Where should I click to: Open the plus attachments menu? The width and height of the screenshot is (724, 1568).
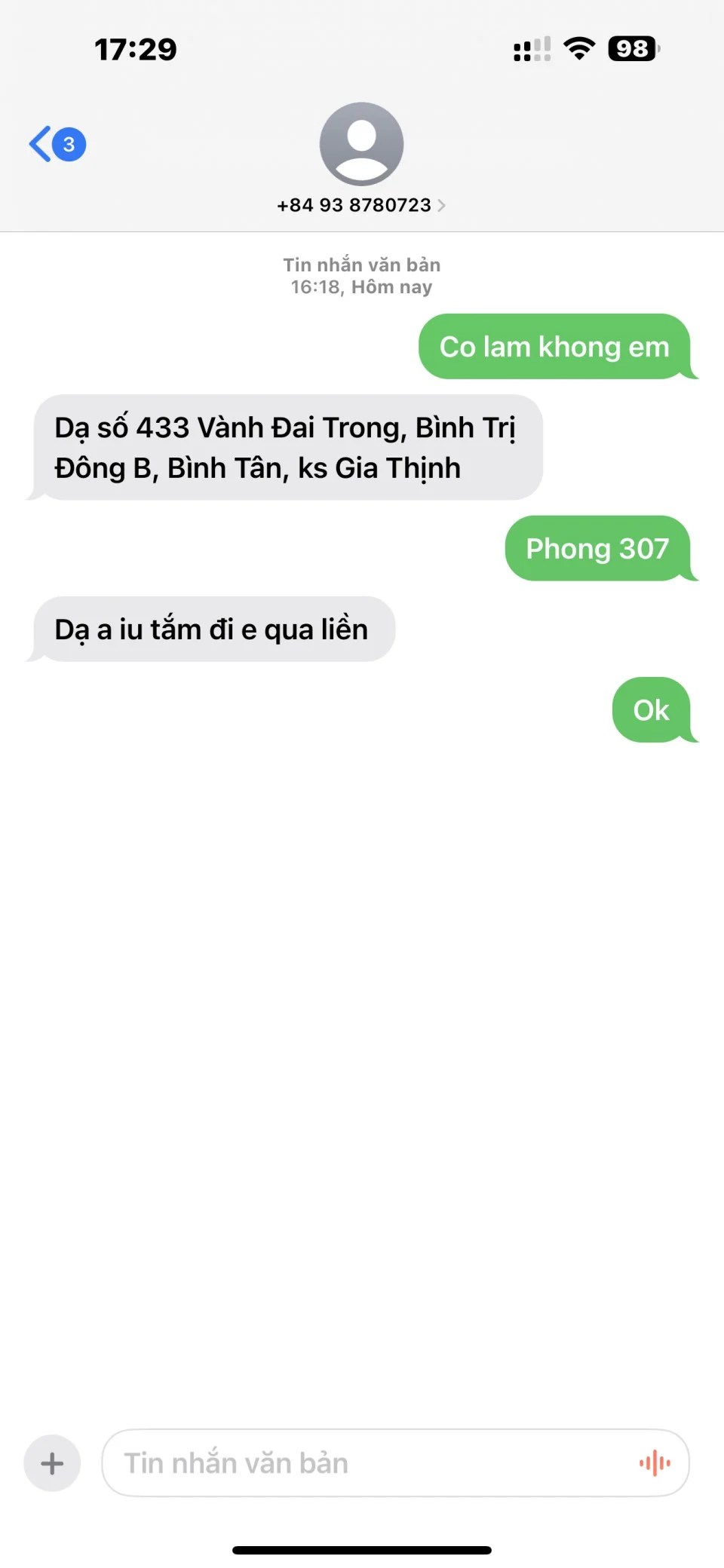click(x=52, y=1463)
